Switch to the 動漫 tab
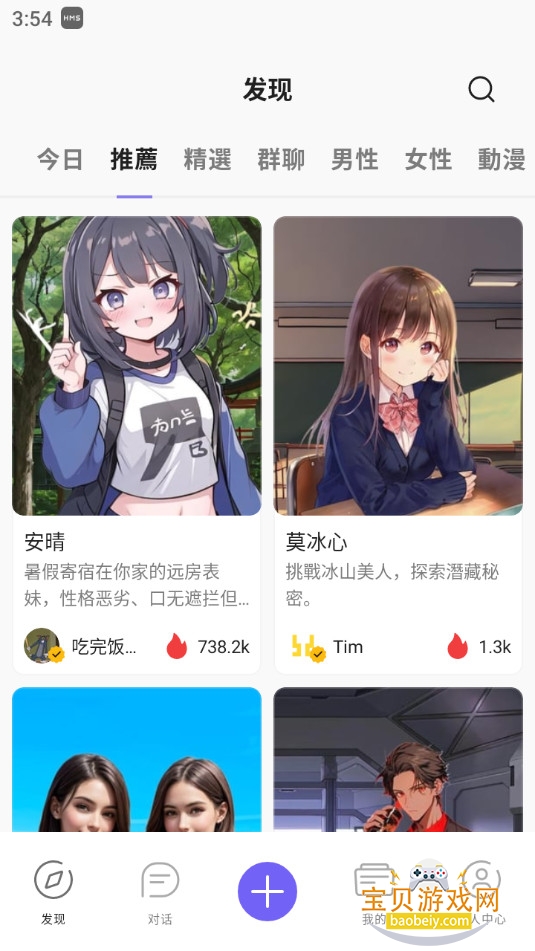535x951 pixels. [x=502, y=160]
